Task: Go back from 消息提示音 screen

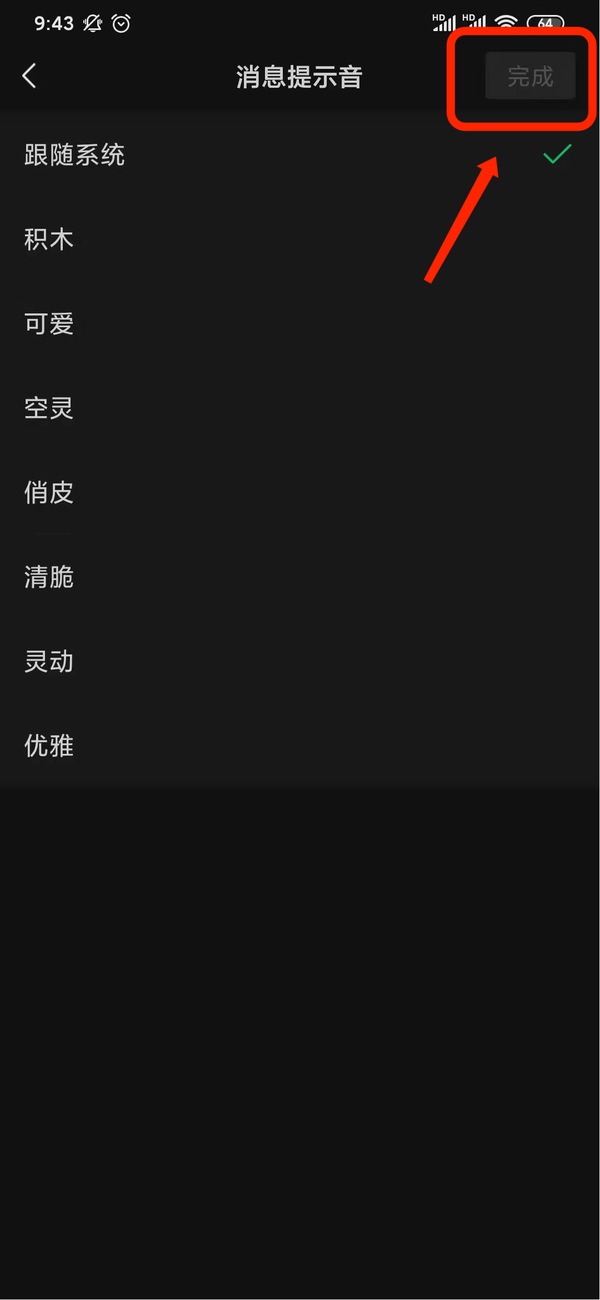Action: pyautogui.click(x=30, y=76)
